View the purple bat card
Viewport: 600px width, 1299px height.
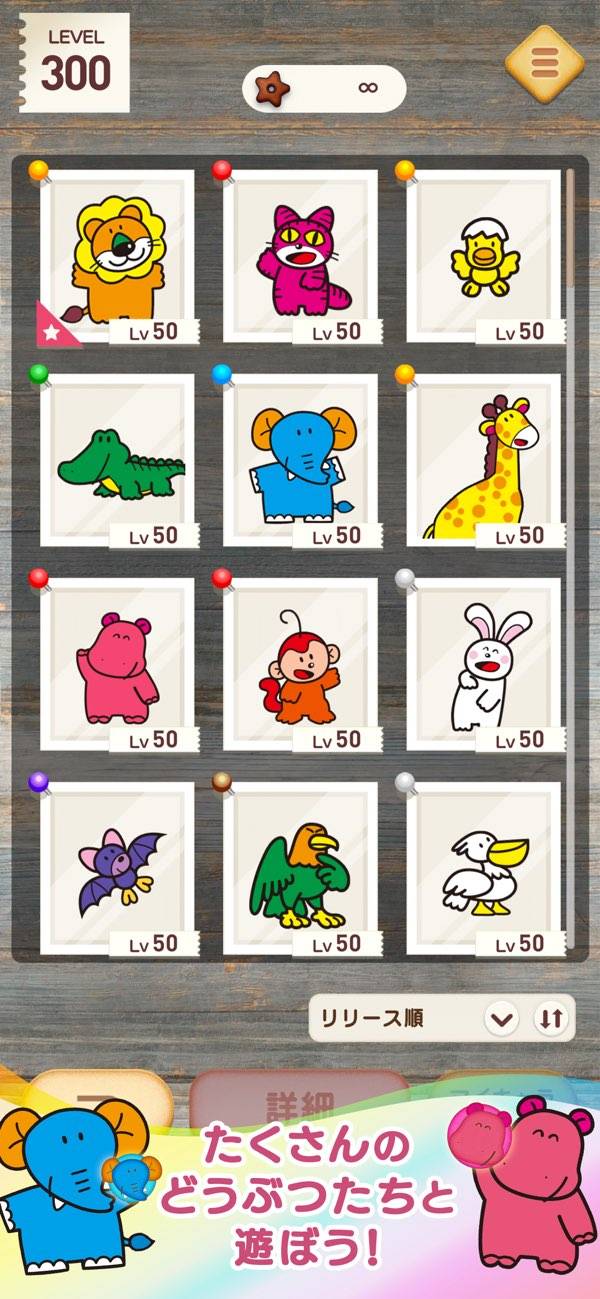(116, 870)
